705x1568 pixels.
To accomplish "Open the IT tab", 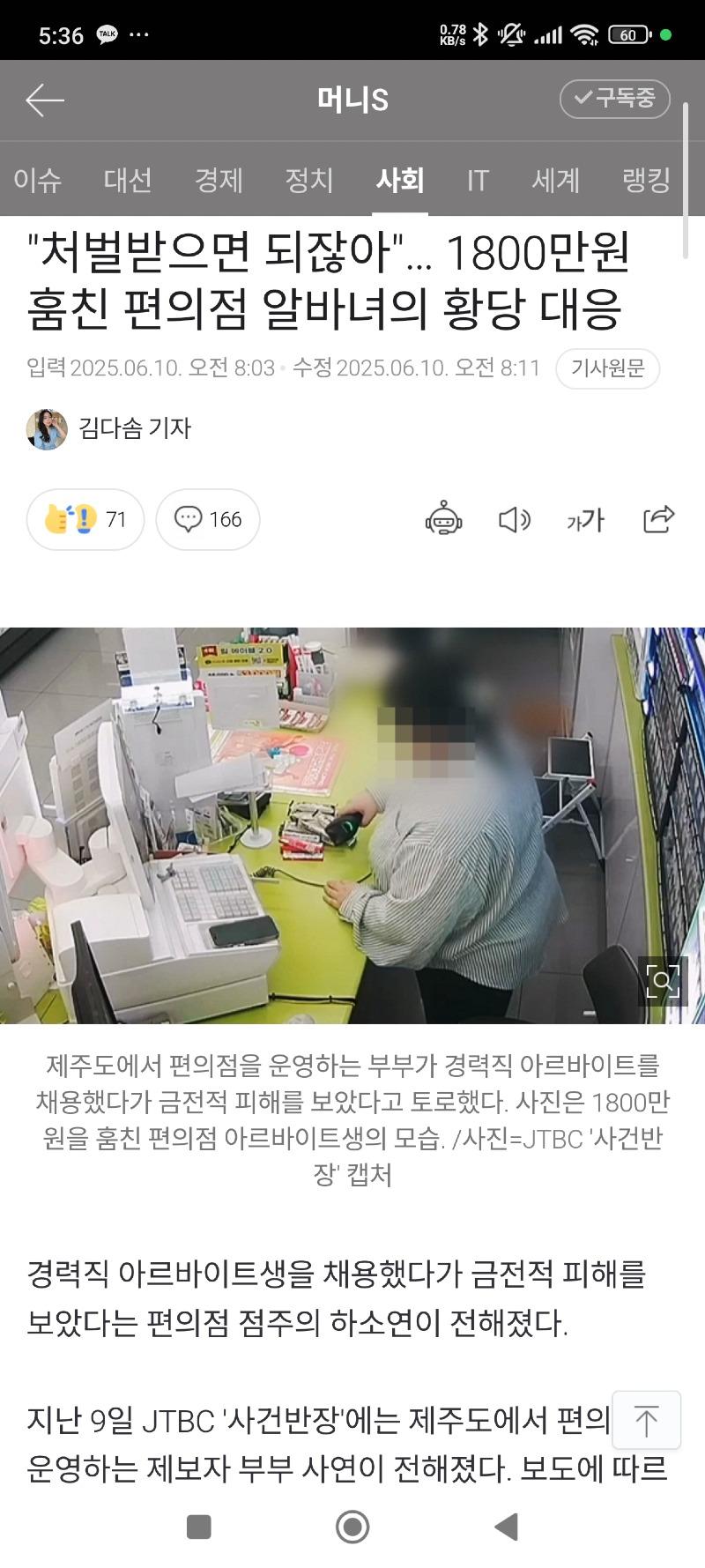I will 478,180.
